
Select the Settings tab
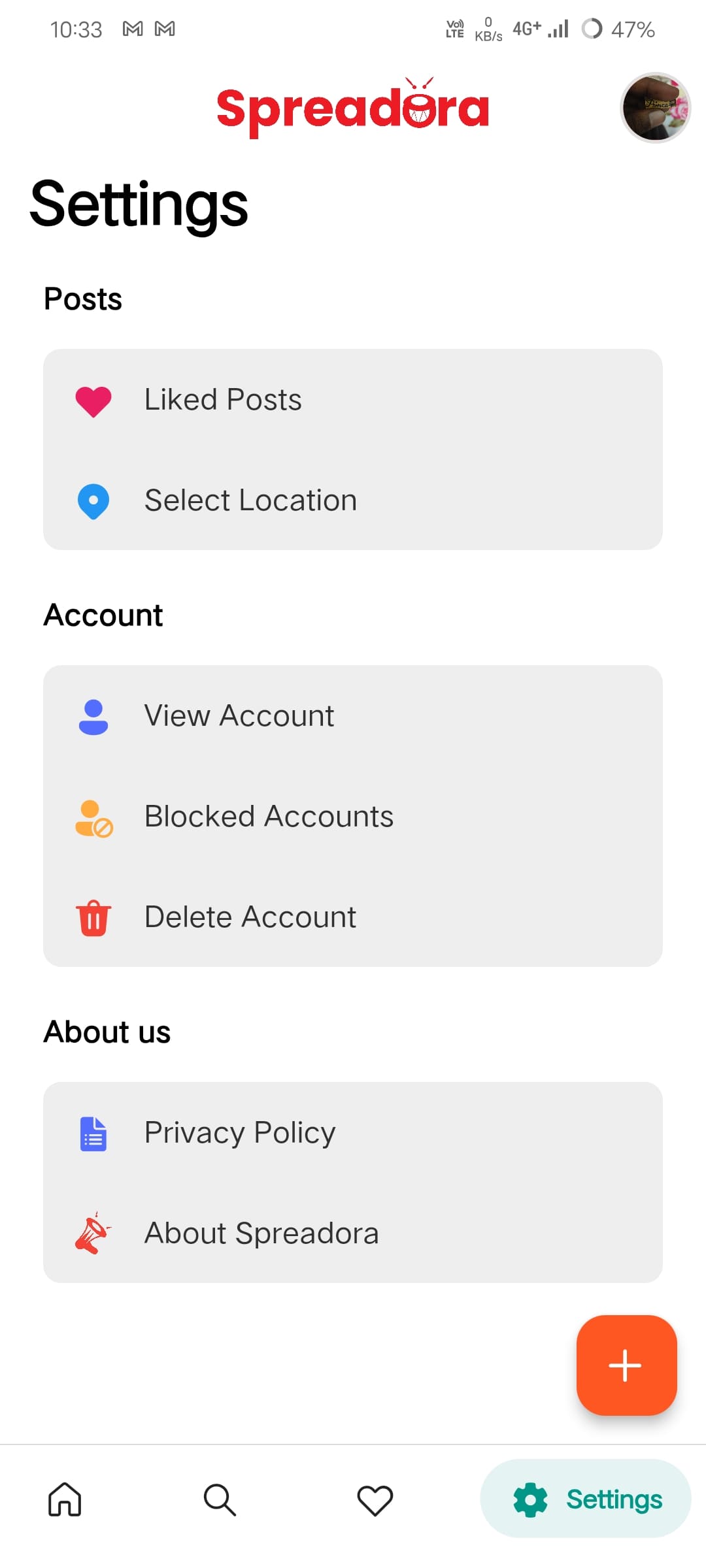tap(586, 1499)
